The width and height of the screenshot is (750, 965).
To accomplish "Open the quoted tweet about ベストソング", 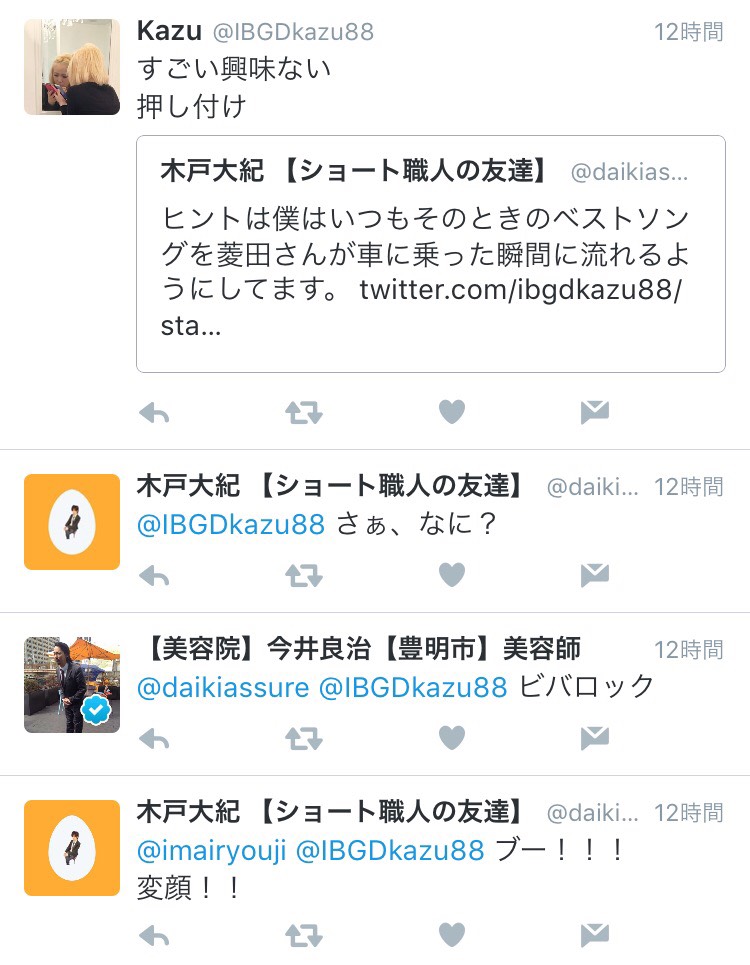I will [430, 254].
